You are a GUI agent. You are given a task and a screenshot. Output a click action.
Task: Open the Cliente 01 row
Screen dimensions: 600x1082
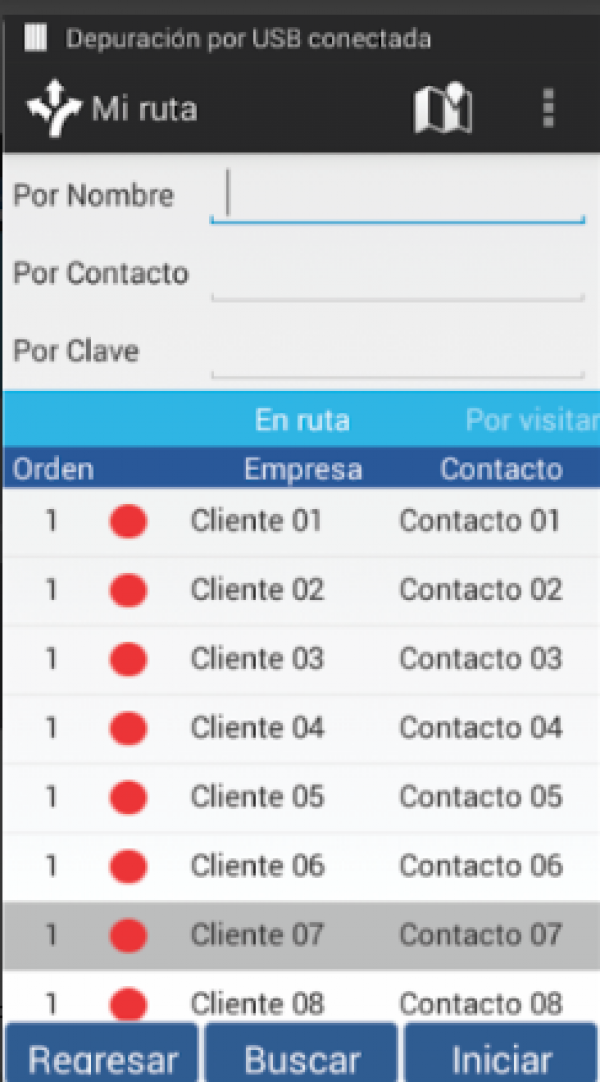point(301,522)
